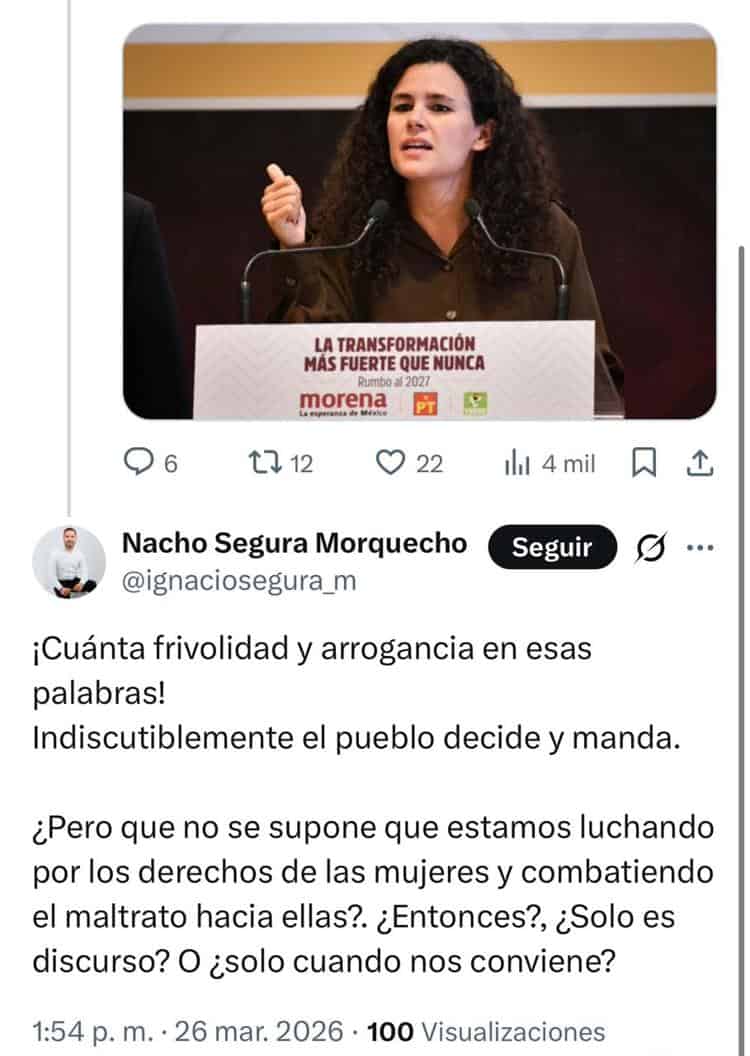Repost the post with 12 reposts

click(x=263, y=463)
